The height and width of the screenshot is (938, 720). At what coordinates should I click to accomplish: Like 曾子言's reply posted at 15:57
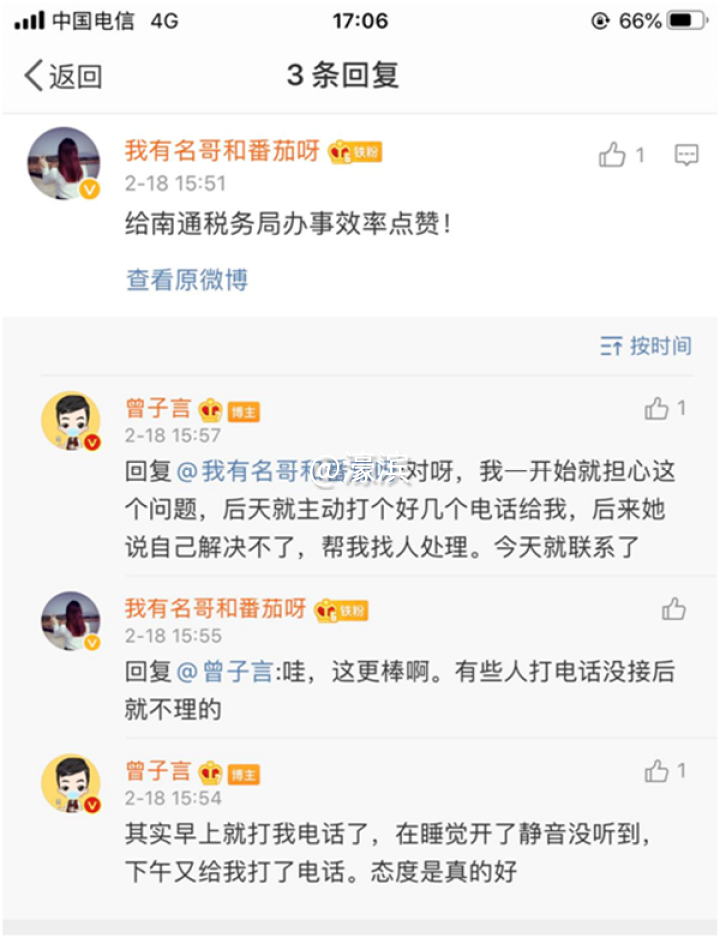(657, 408)
